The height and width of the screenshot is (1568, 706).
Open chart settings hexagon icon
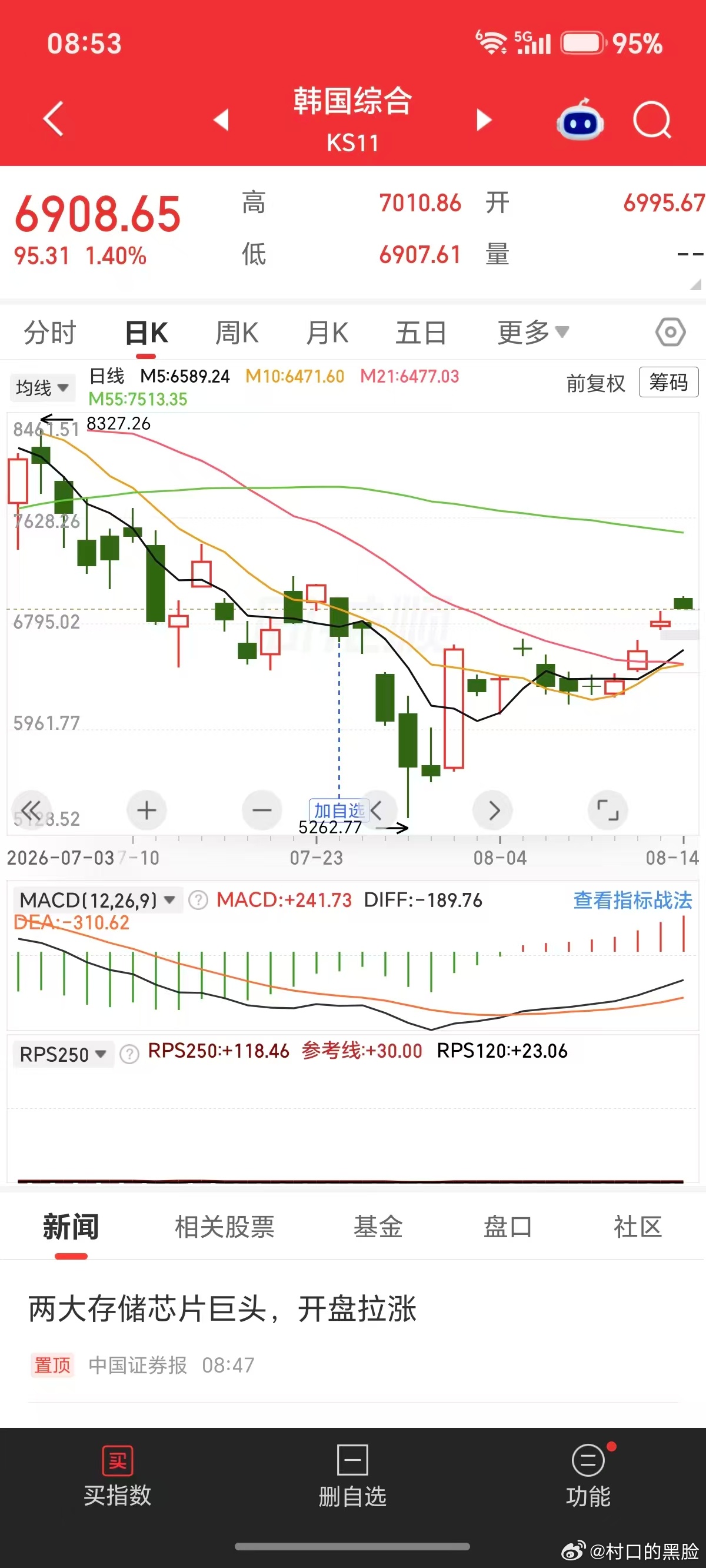(670, 333)
